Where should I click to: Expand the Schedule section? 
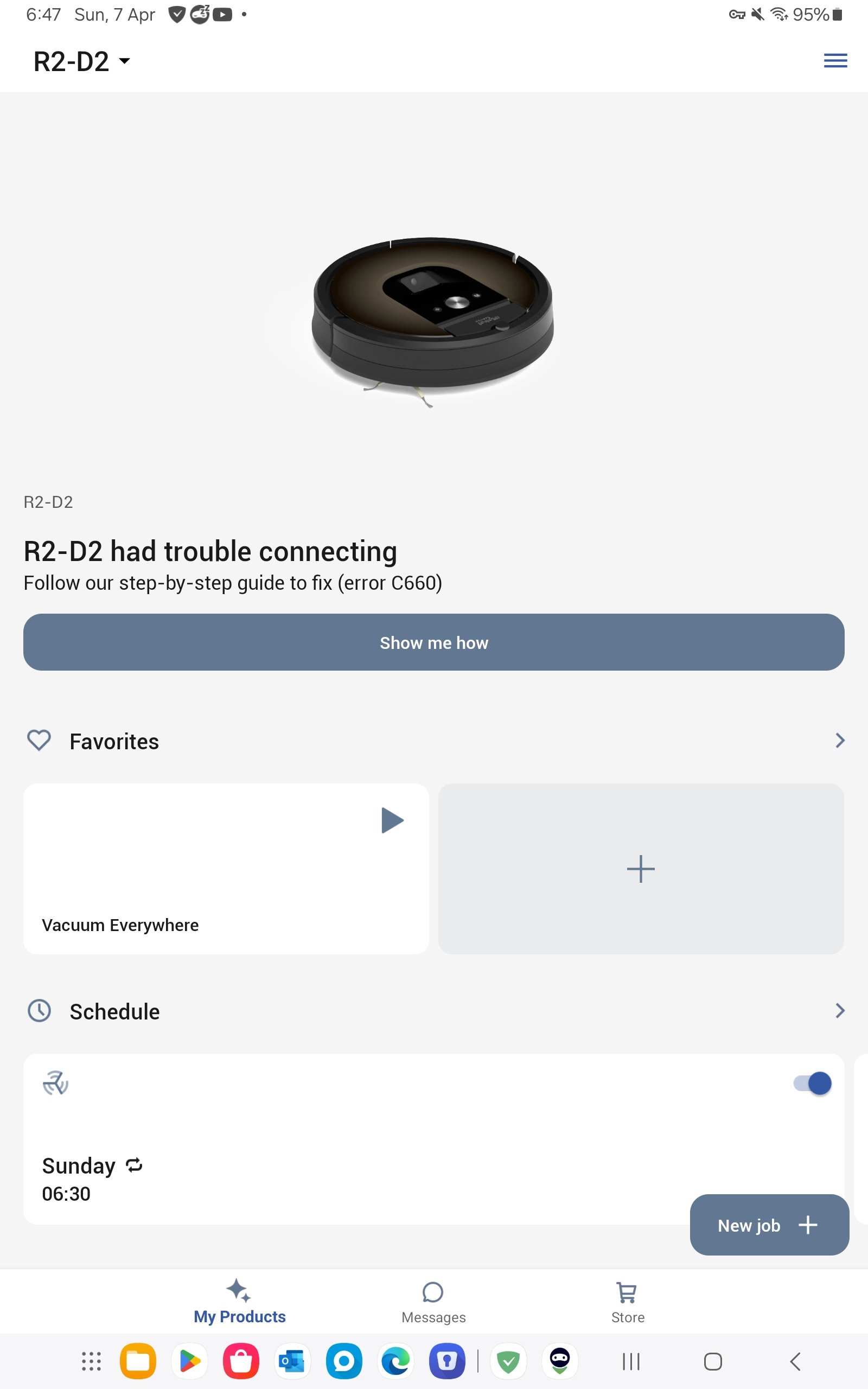point(840,1011)
